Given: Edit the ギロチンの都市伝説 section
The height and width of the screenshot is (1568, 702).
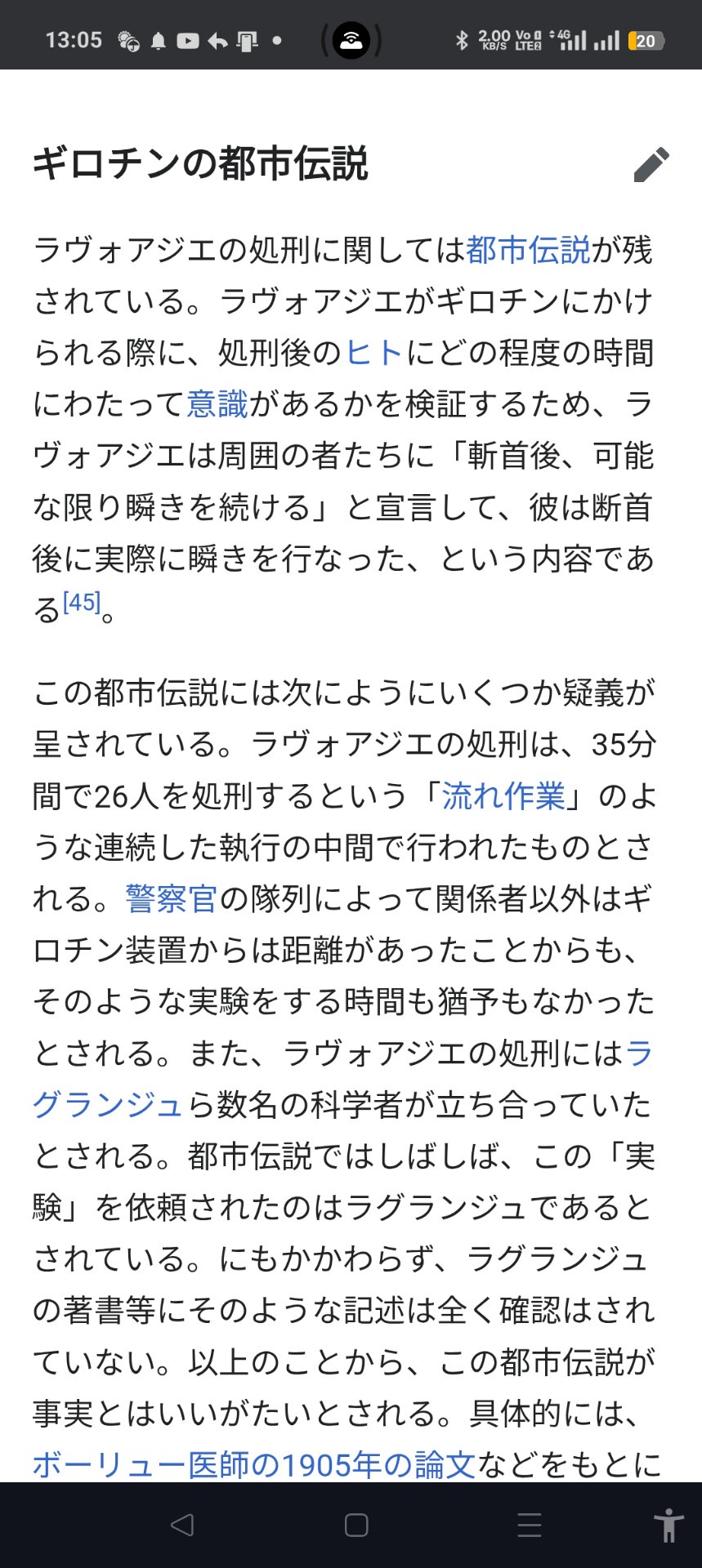Looking at the screenshot, I should [x=651, y=164].
